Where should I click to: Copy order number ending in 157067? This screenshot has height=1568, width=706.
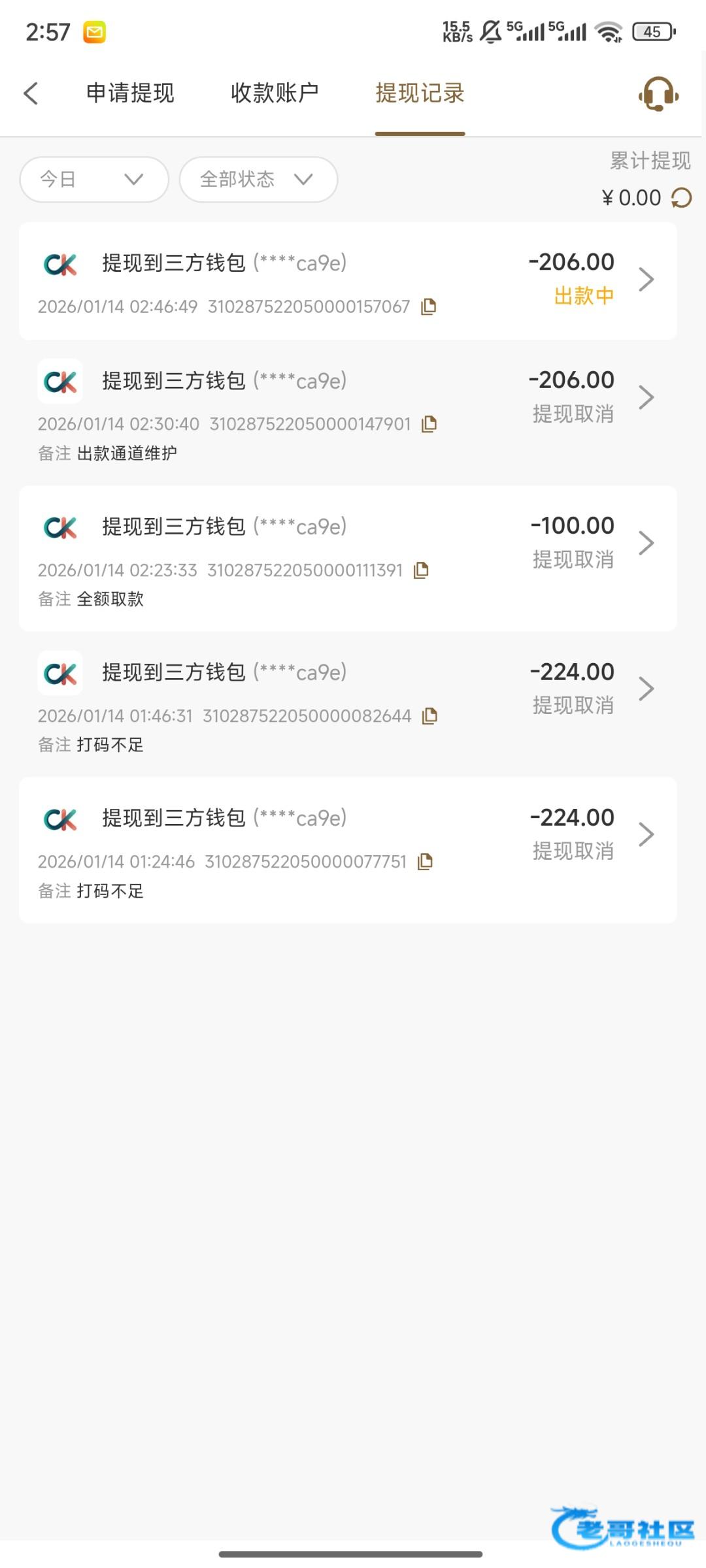click(x=429, y=306)
